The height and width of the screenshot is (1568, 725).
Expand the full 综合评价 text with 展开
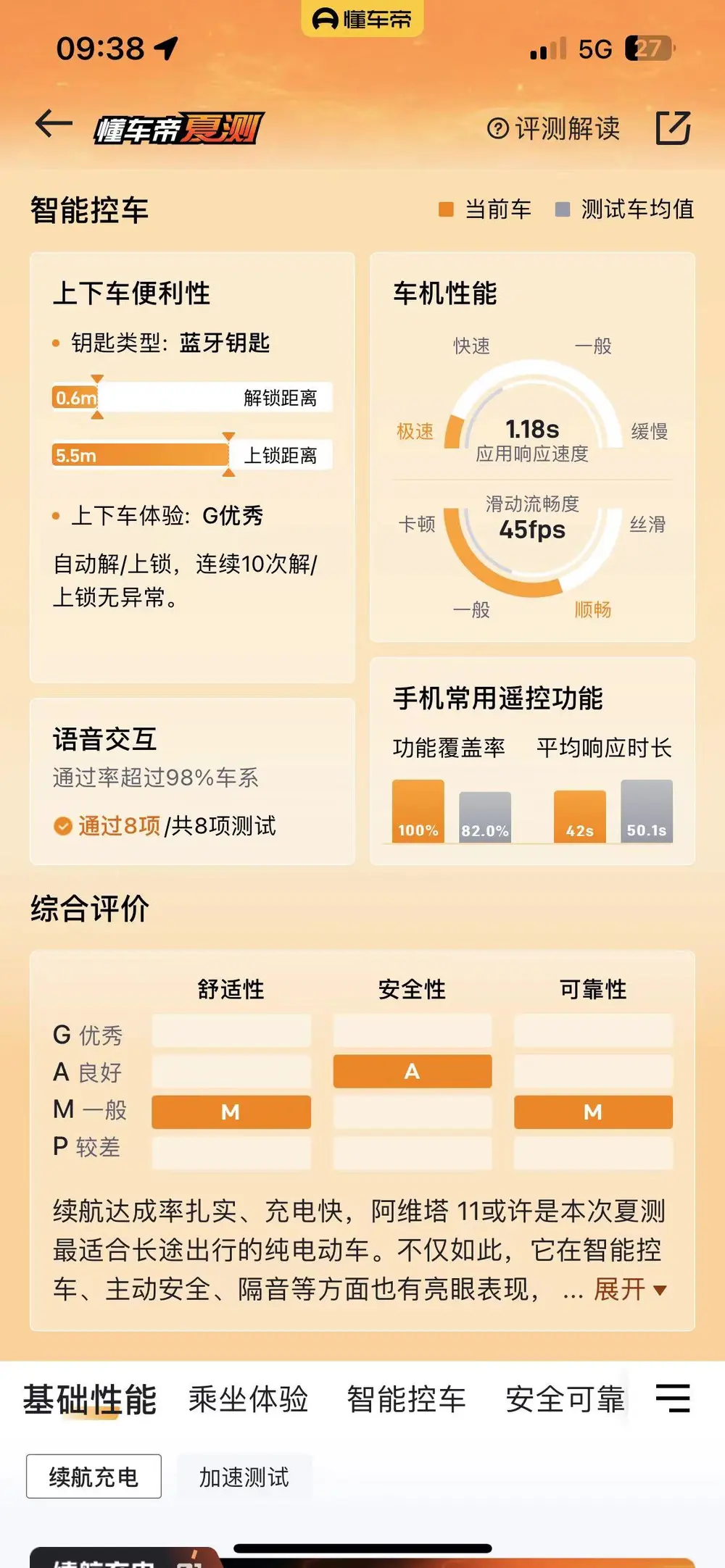[x=629, y=1289]
